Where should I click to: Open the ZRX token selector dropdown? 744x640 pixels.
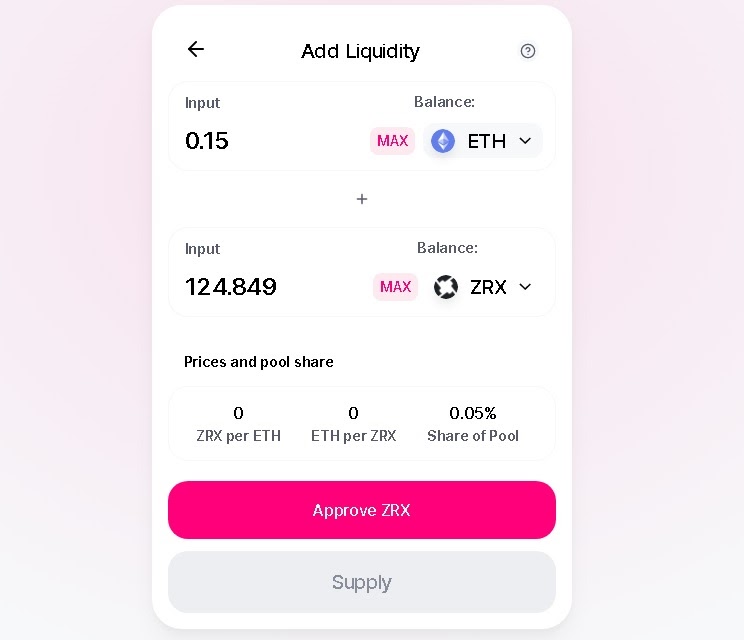[x=483, y=287]
